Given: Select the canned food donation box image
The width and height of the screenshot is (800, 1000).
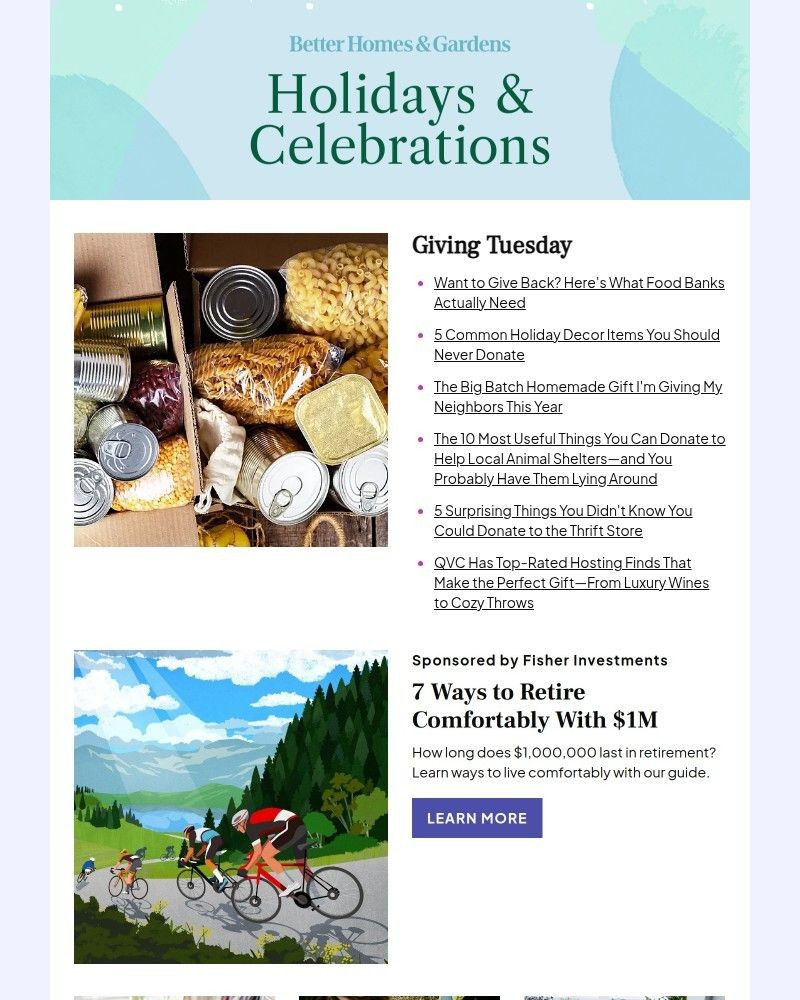Looking at the screenshot, I should pyautogui.click(x=230, y=390).
